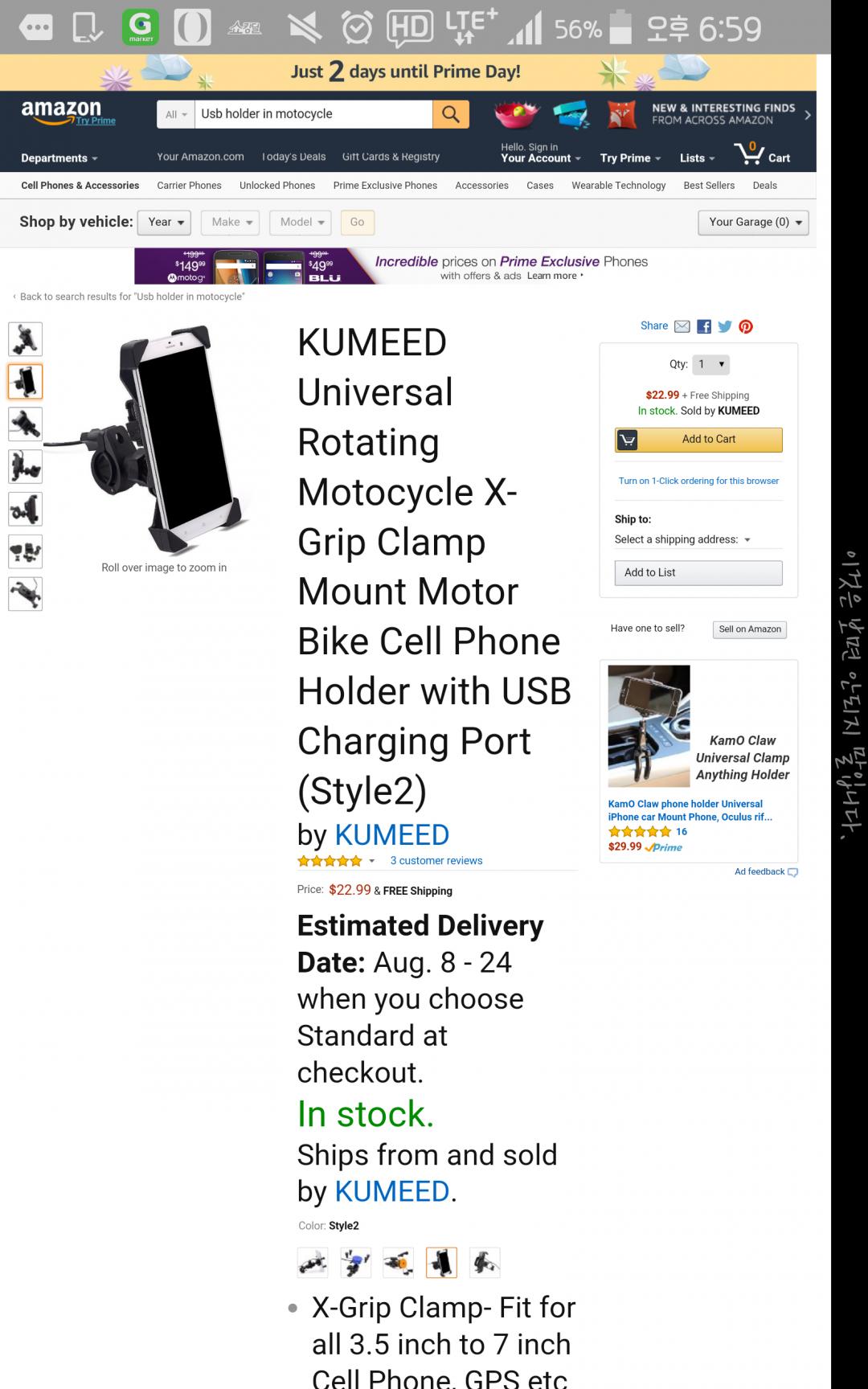Open Your Garage dropdown

755,223
